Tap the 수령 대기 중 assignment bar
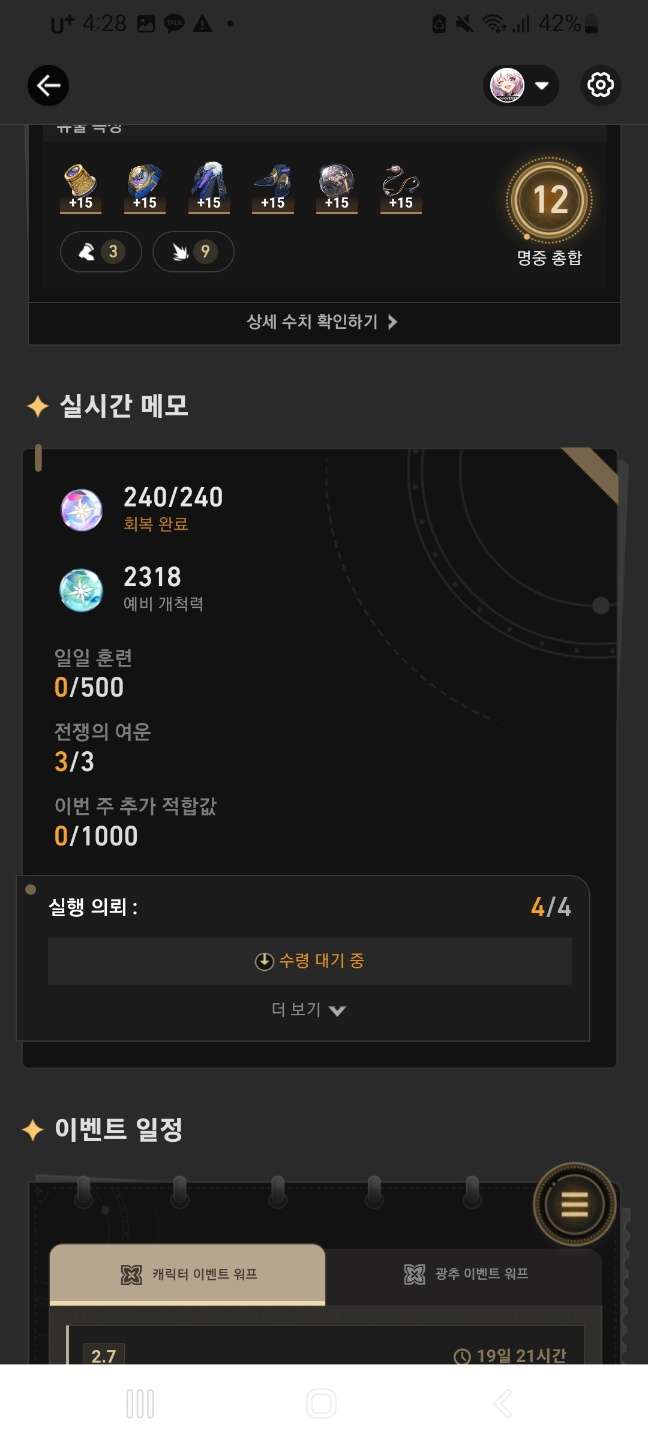The height and width of the screenshot is (1440, 648). [309, 961]
